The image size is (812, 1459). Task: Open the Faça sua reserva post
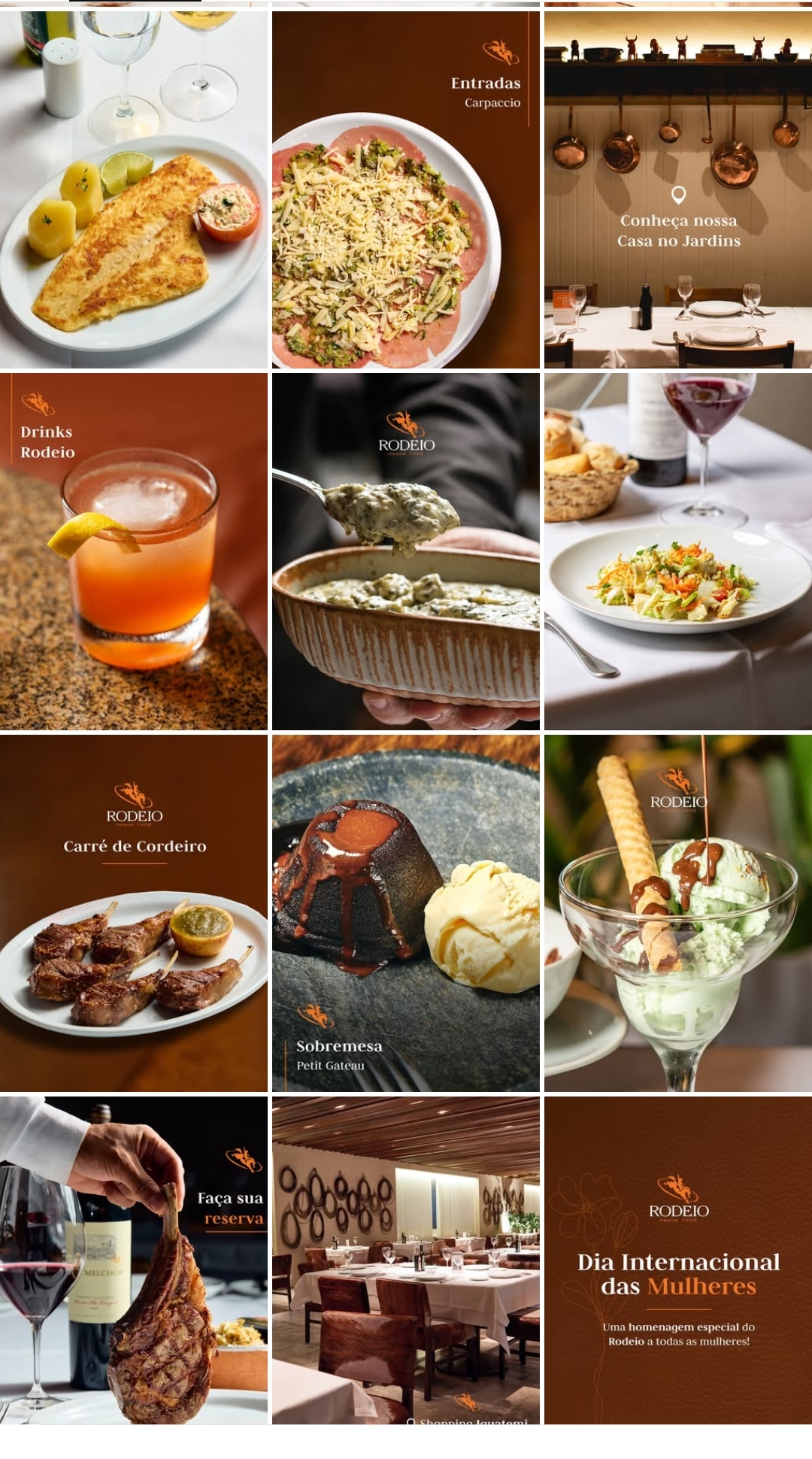pos(134,1260)
